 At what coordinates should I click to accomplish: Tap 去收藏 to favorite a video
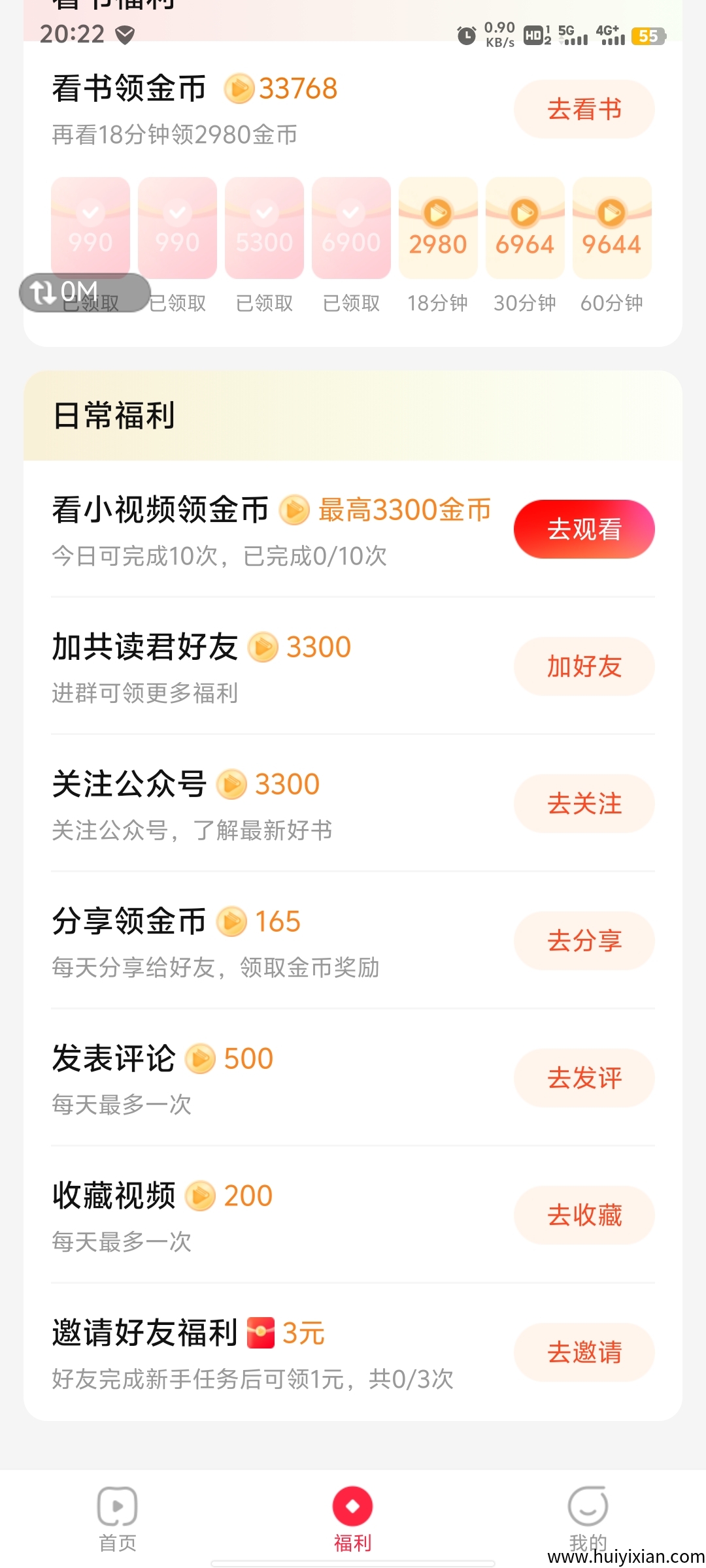(584, 1215)
